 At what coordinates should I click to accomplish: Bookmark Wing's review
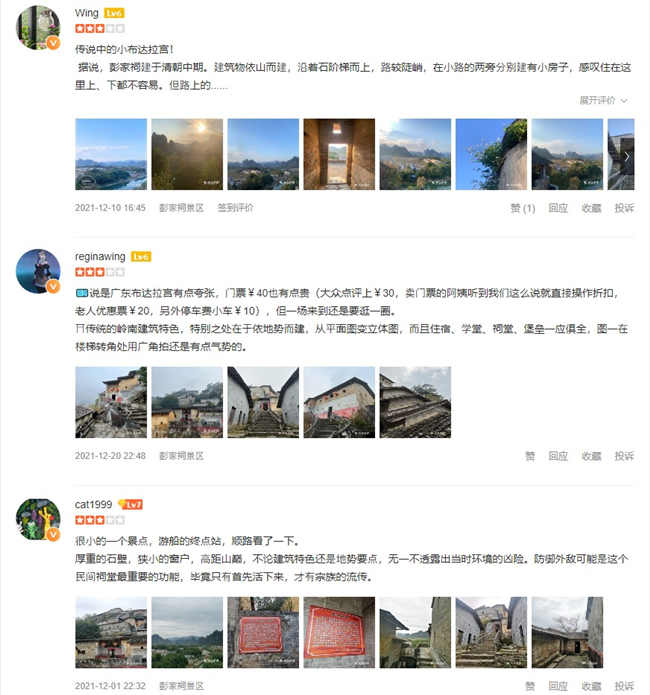(x=591, y=208)
